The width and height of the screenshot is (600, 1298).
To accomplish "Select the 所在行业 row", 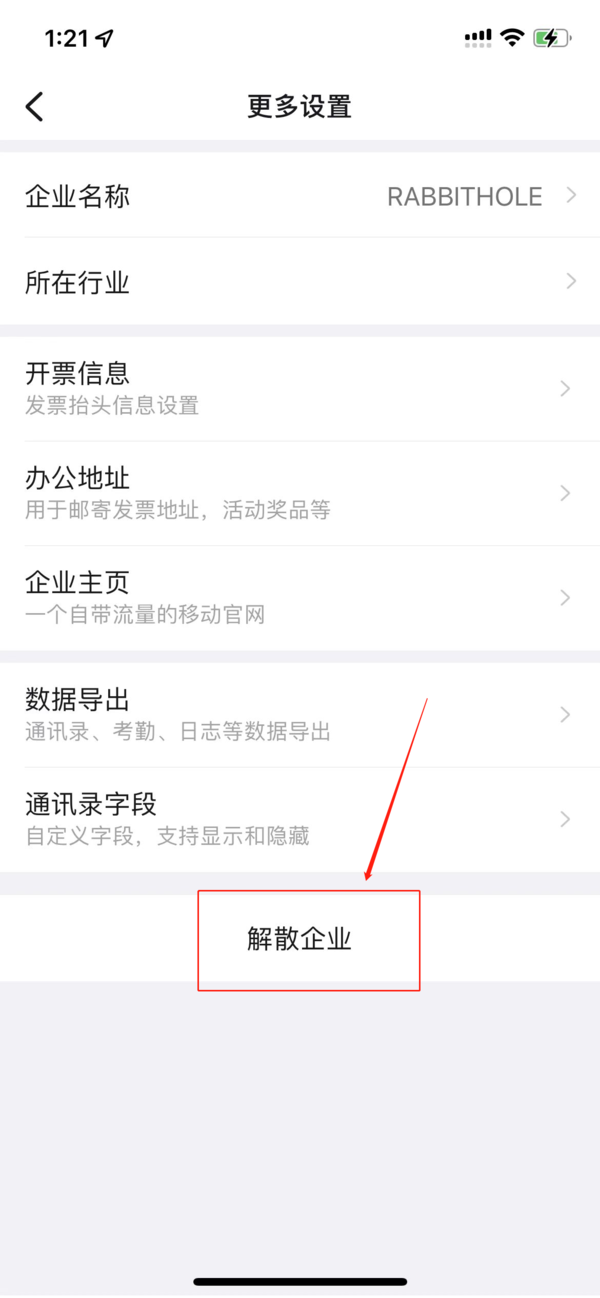I will pos(300,282).
